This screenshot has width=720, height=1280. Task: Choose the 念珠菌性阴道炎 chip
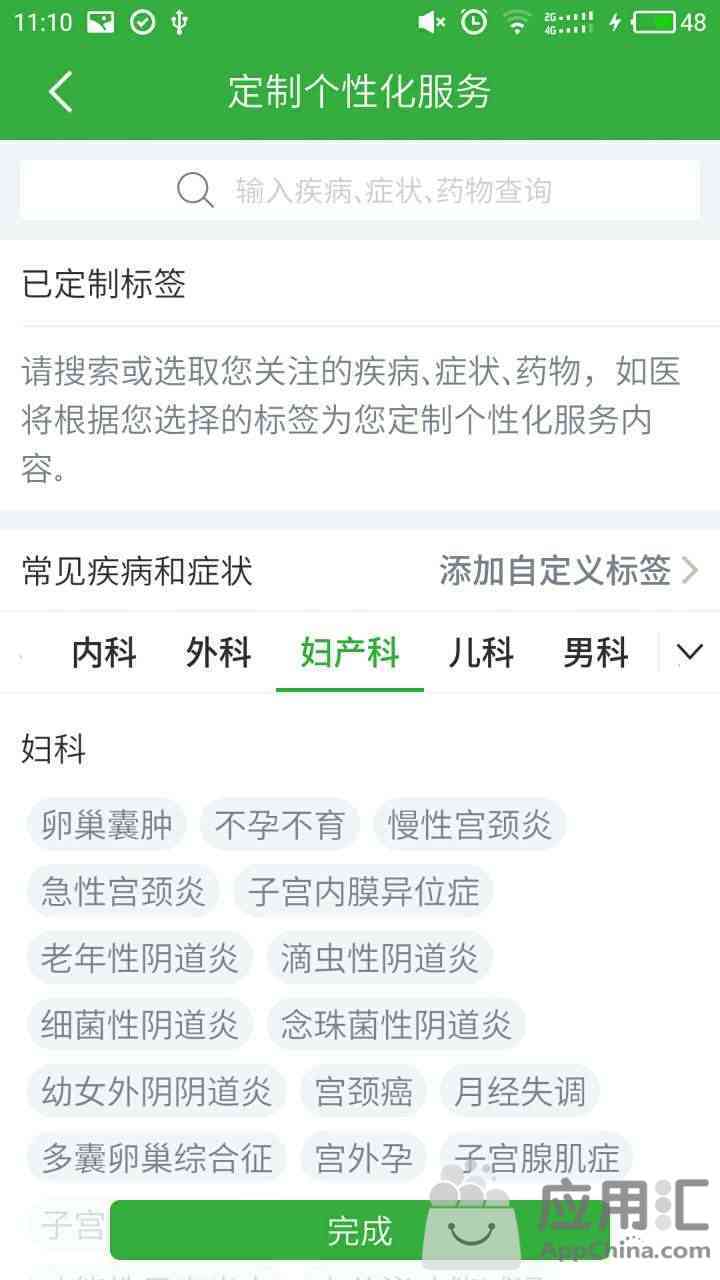pyautogui.click(x=396, y=1023)
